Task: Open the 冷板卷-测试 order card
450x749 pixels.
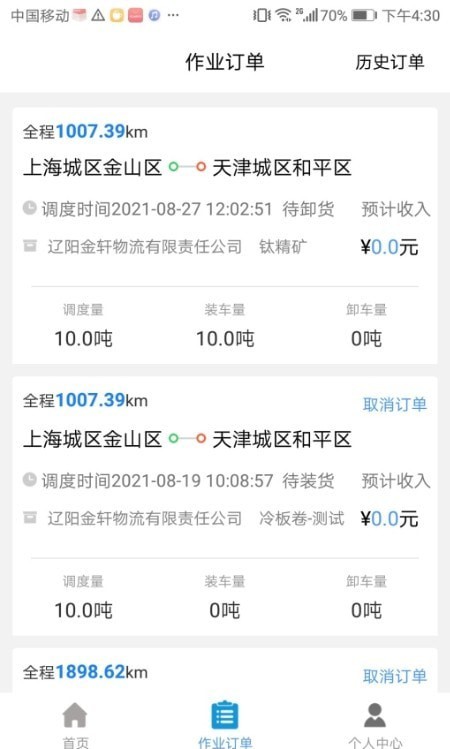Action: click(225, 506)
